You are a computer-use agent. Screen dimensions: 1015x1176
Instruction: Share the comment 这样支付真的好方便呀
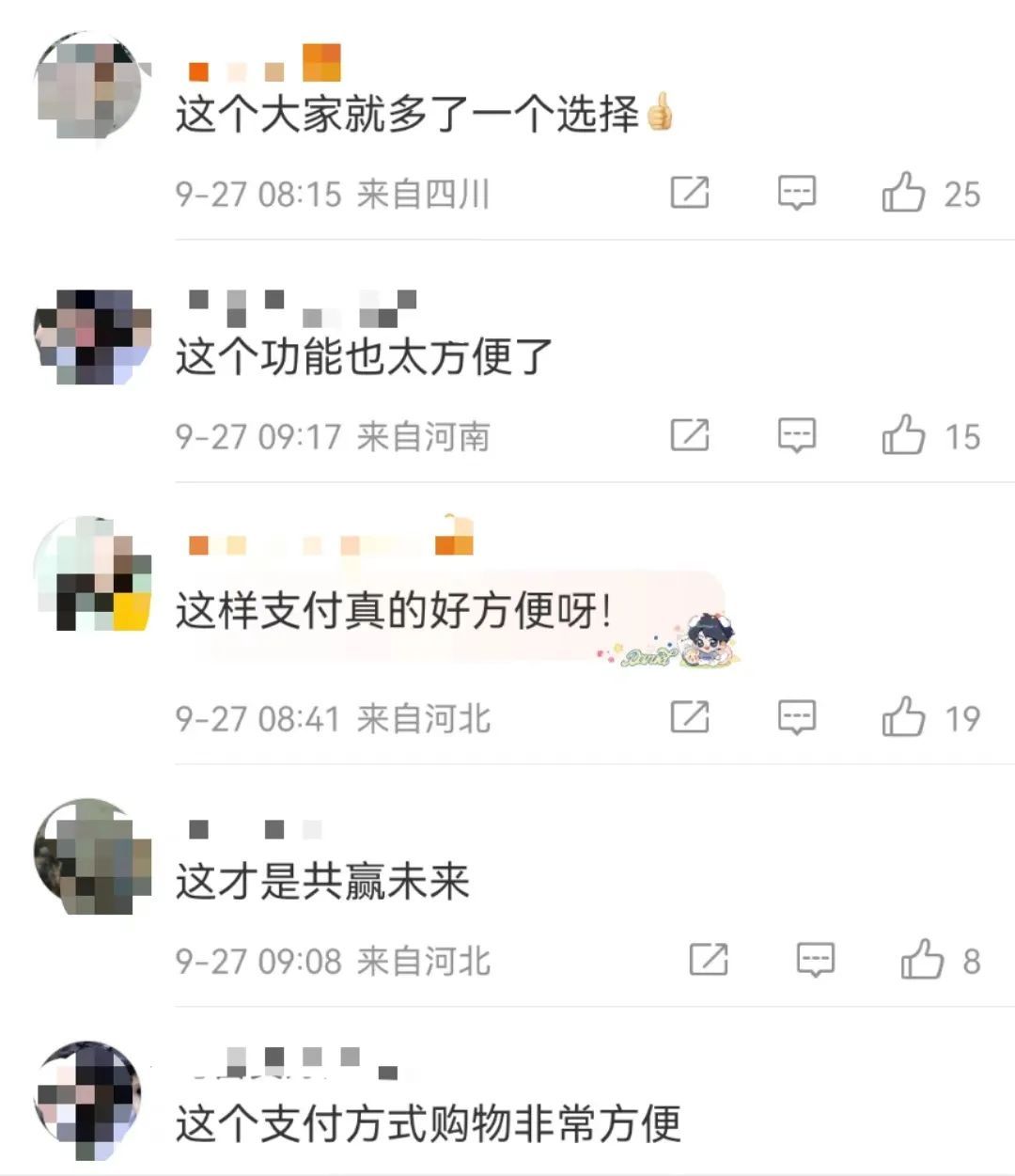point(689,717)
